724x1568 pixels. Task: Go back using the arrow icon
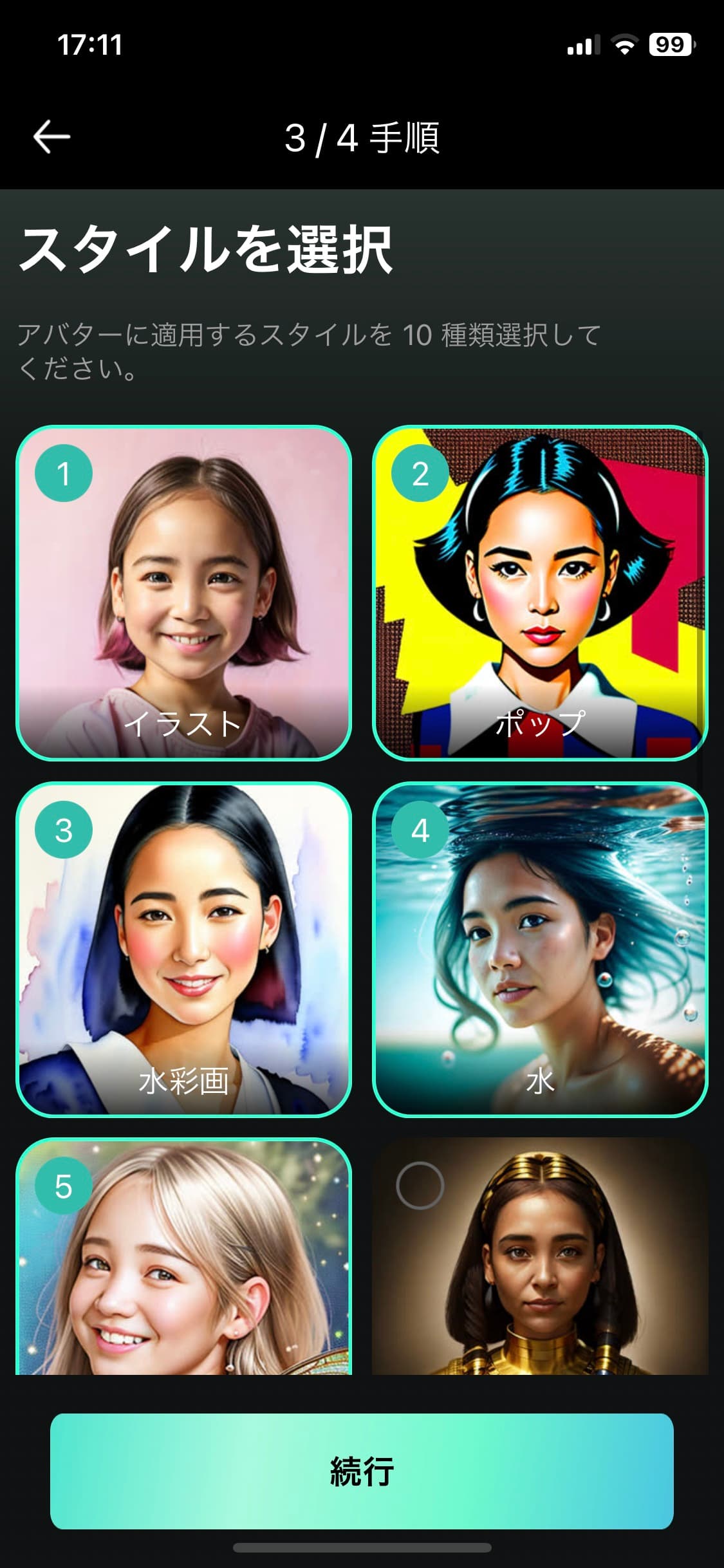tap(51, 137)
